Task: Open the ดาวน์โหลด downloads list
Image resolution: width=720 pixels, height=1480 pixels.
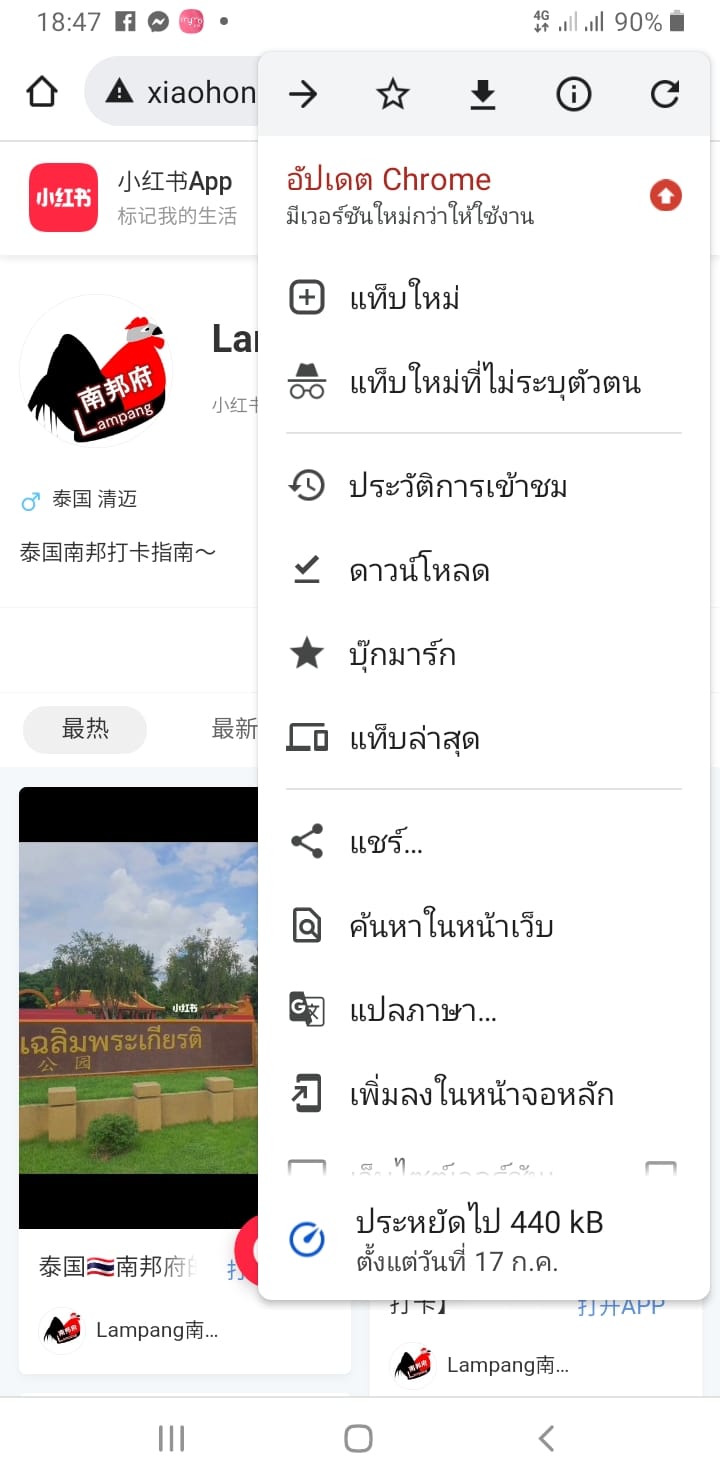Action: [418, 570]
